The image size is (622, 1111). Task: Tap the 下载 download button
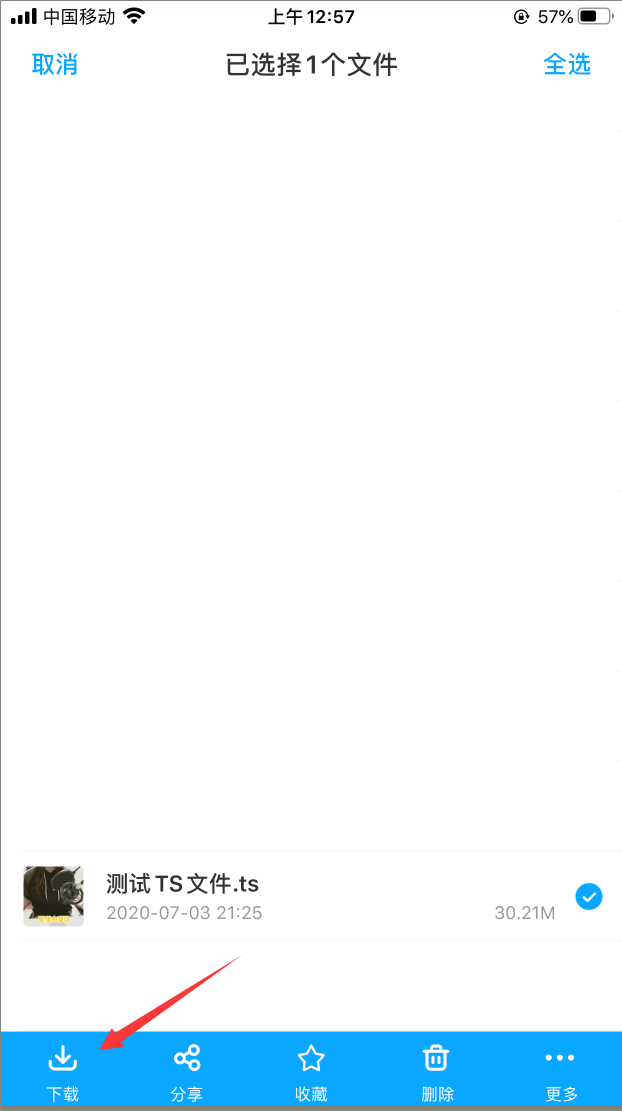pos(63,1070)
